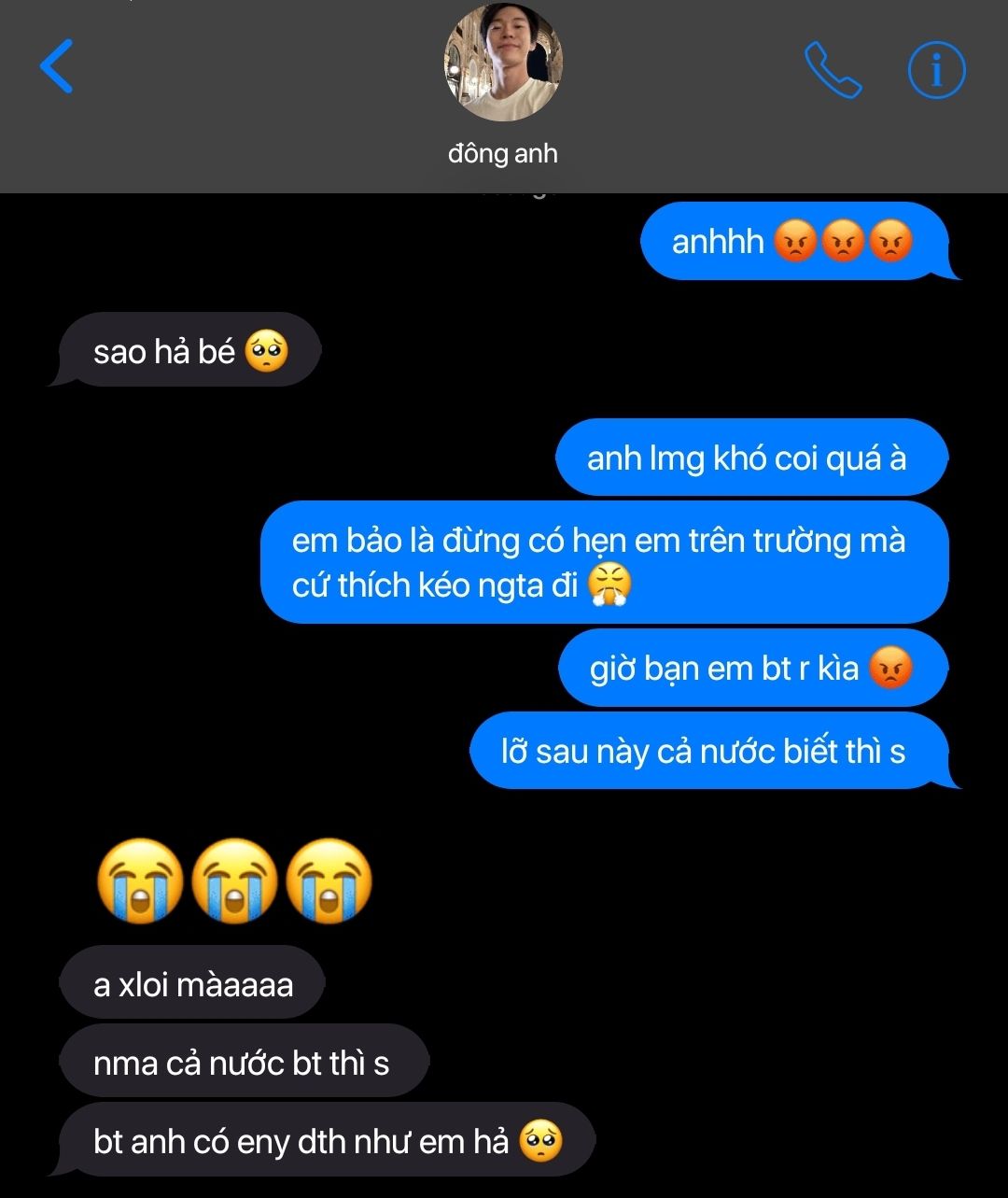Go back to the conversations list

click(x=57, y=67)
